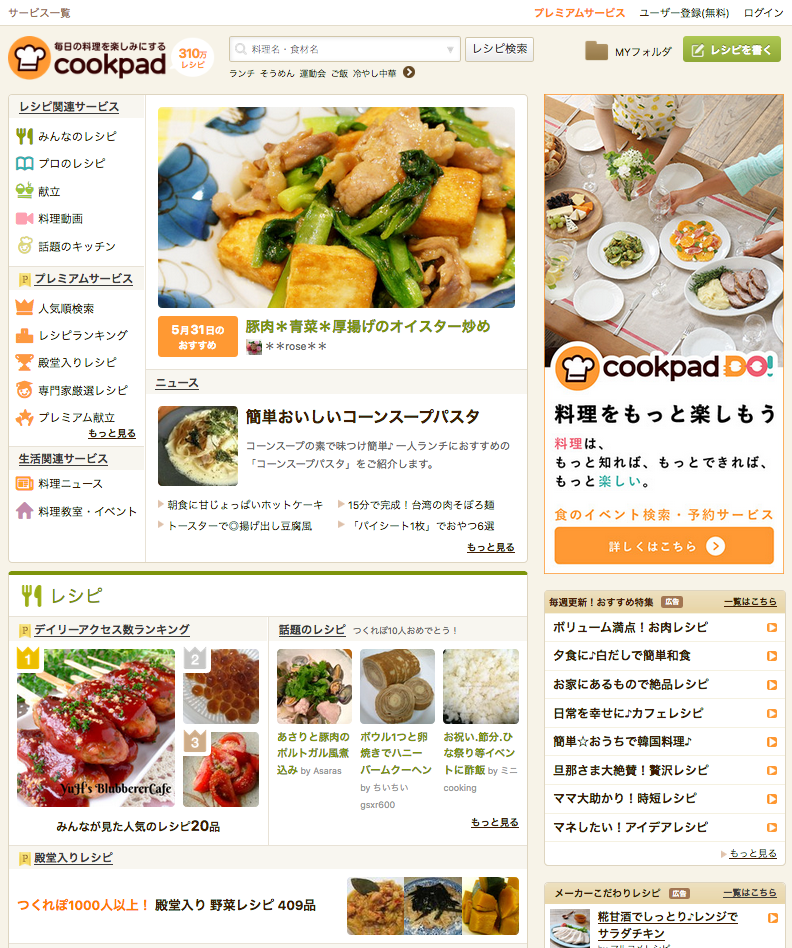
Task: Open デイリーアクセス数ランキング link
Action: tap(111, 629)
